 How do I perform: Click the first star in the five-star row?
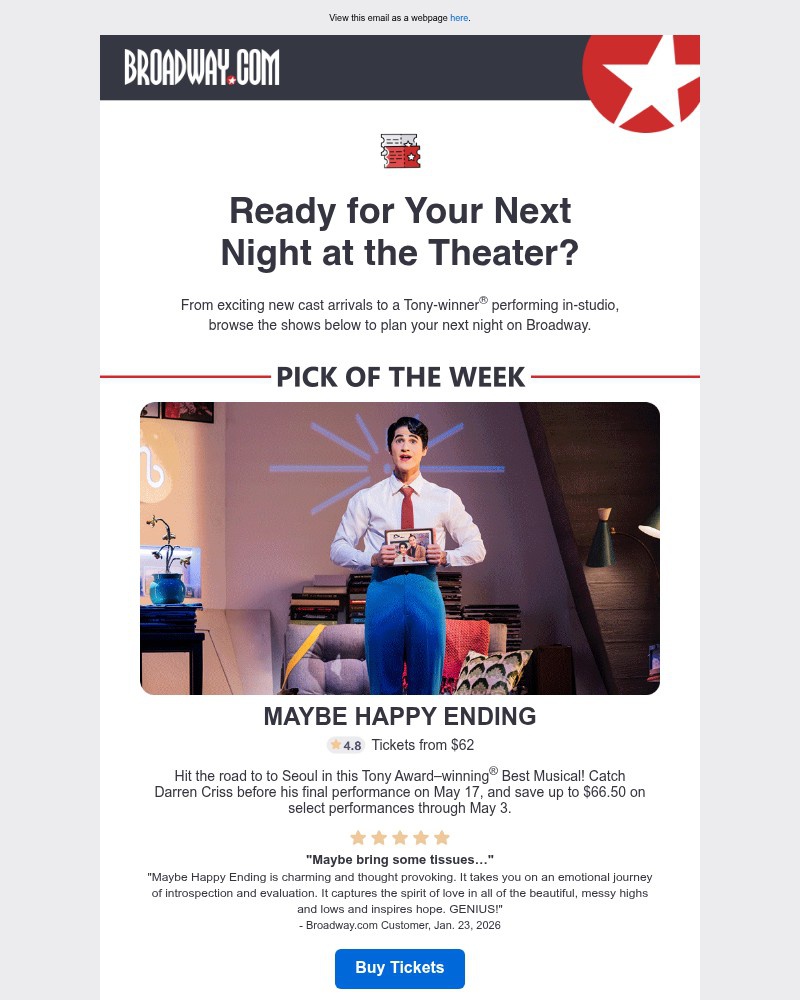pos(358,837)
